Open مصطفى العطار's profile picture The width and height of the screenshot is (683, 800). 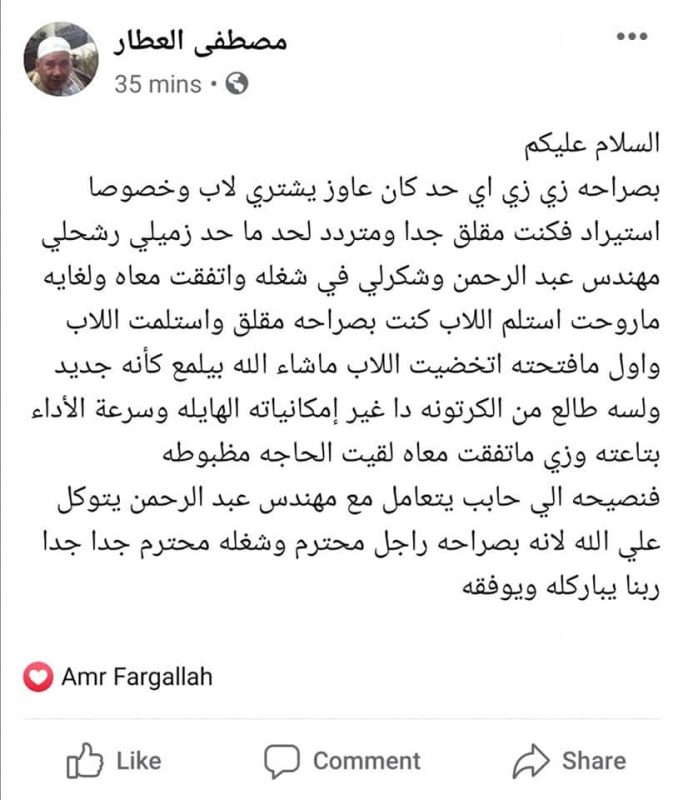click(61, 60)
